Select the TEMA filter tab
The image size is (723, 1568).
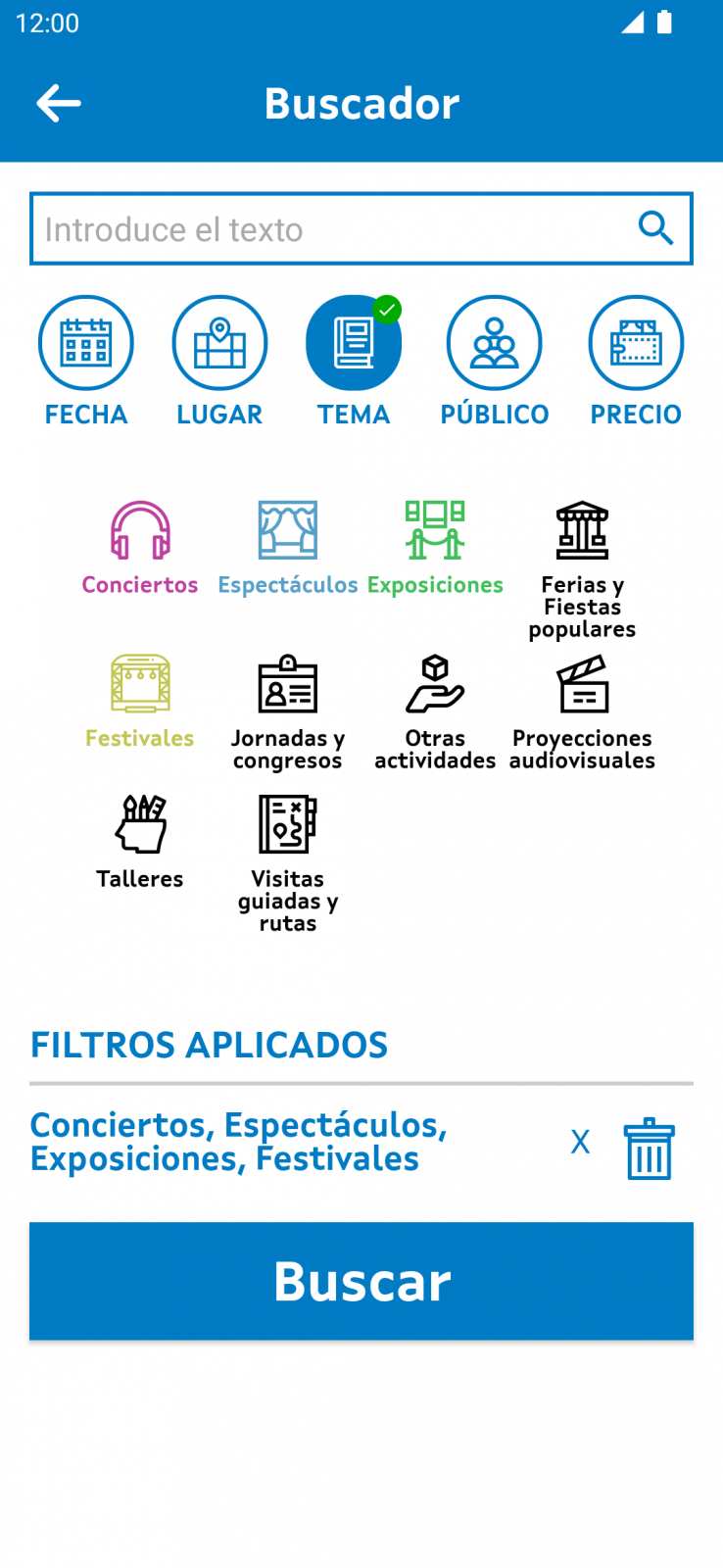pos(354,362)
